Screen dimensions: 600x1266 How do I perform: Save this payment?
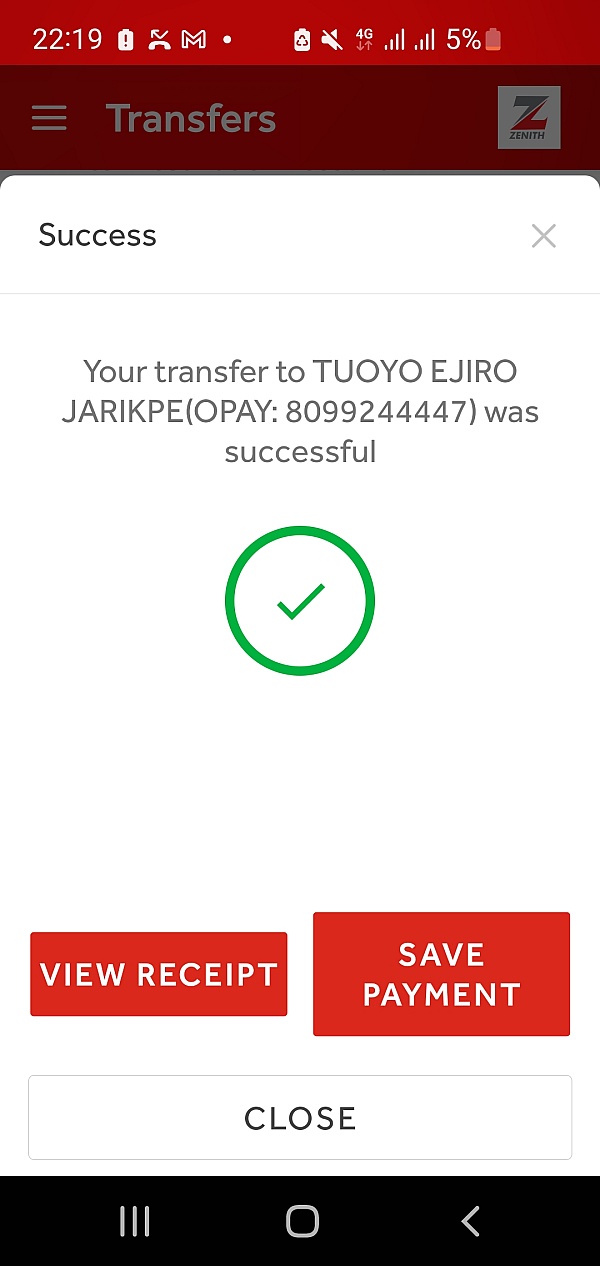click(441, 974)
